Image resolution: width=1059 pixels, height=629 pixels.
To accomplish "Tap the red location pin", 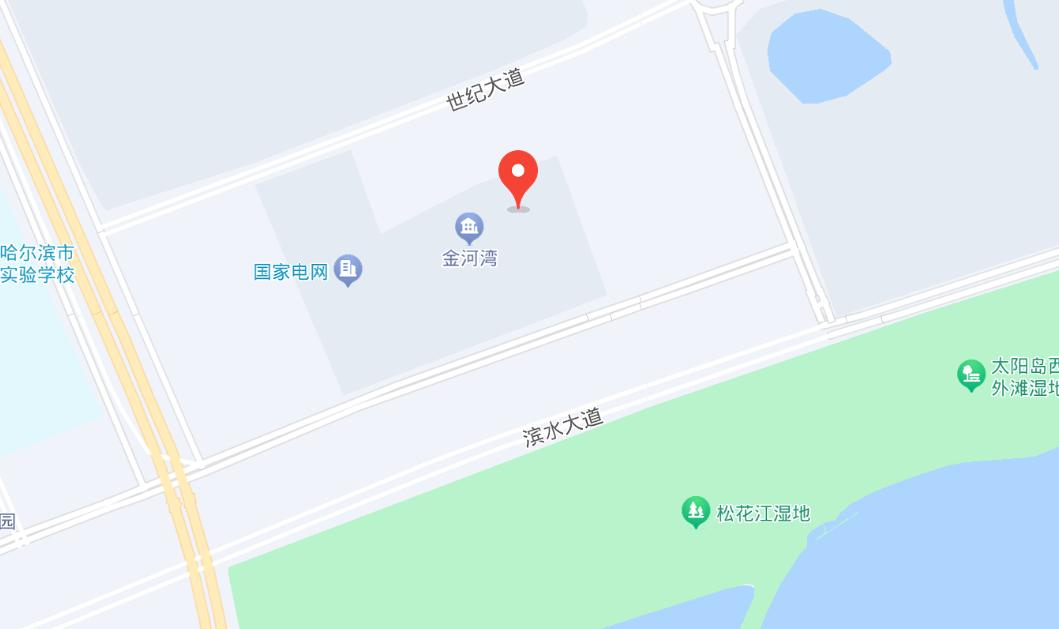I will point(518,177).
